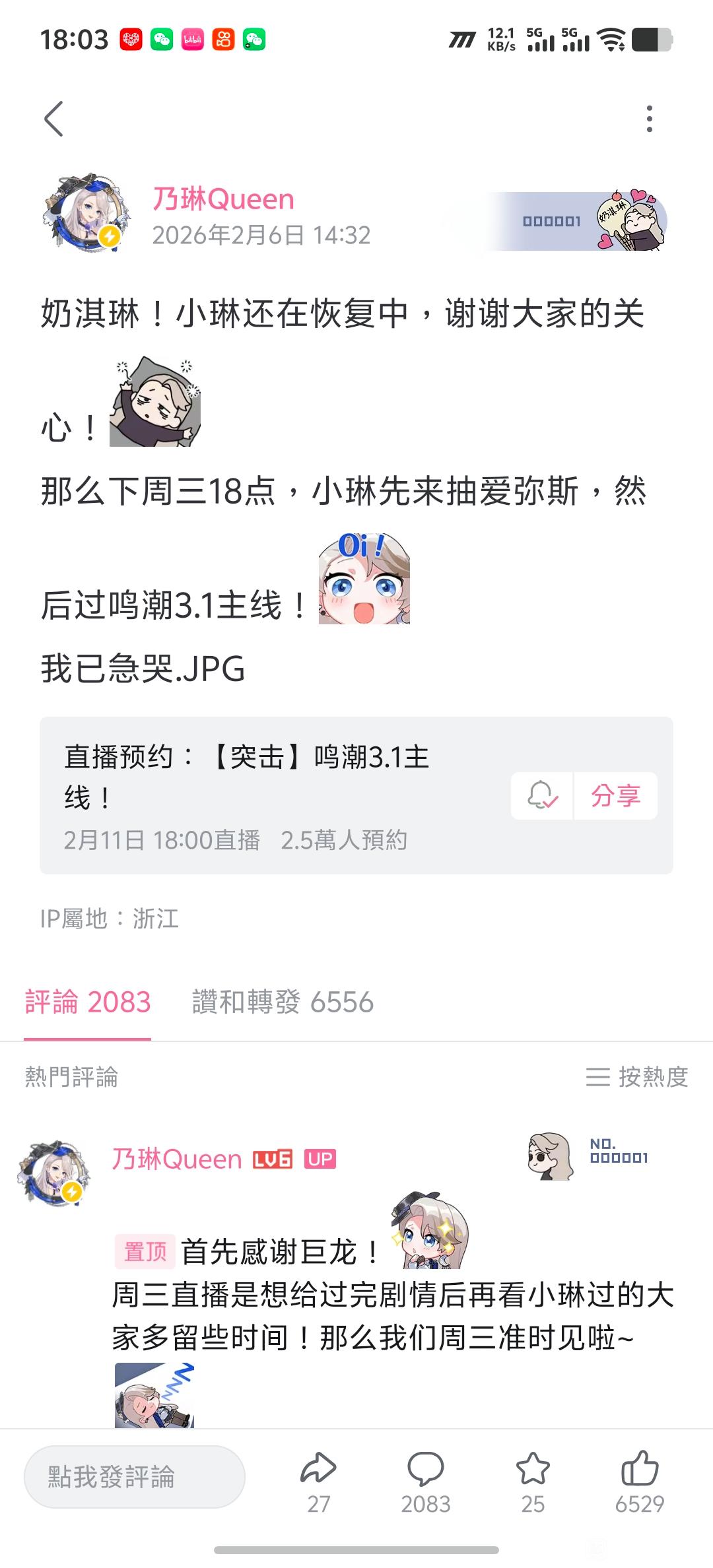Open the three-dot overflow menu
Viewport: 713px width, 1568px height.
(x=650, y=119)
